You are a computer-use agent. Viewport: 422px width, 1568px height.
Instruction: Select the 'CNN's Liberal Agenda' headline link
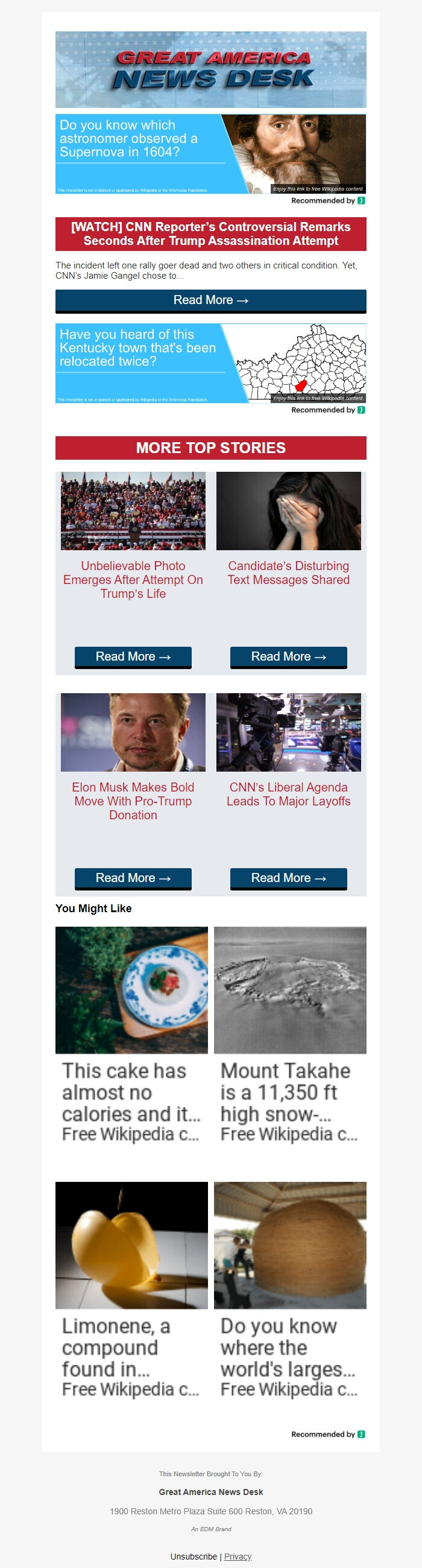[288, 795]
